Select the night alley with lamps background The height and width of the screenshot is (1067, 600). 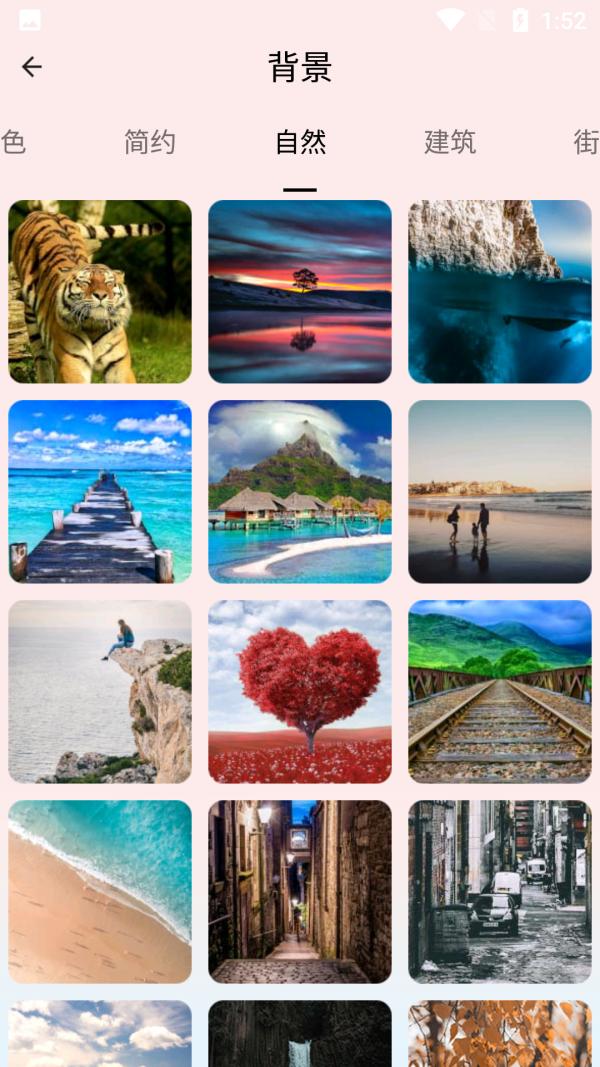point(300,891)
